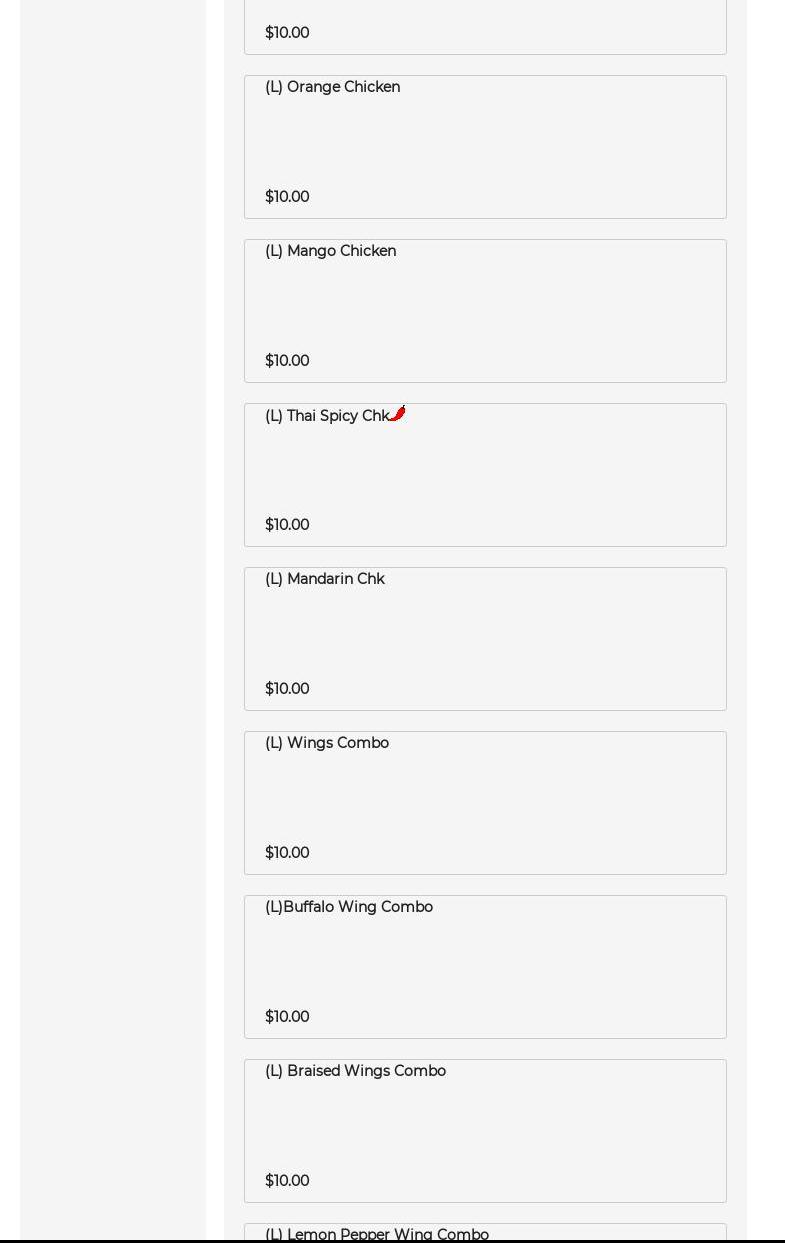Open the (L) Braised Wings Combo card
The width and height of the screenshot is (785, 1243).
pos(485,1131)
